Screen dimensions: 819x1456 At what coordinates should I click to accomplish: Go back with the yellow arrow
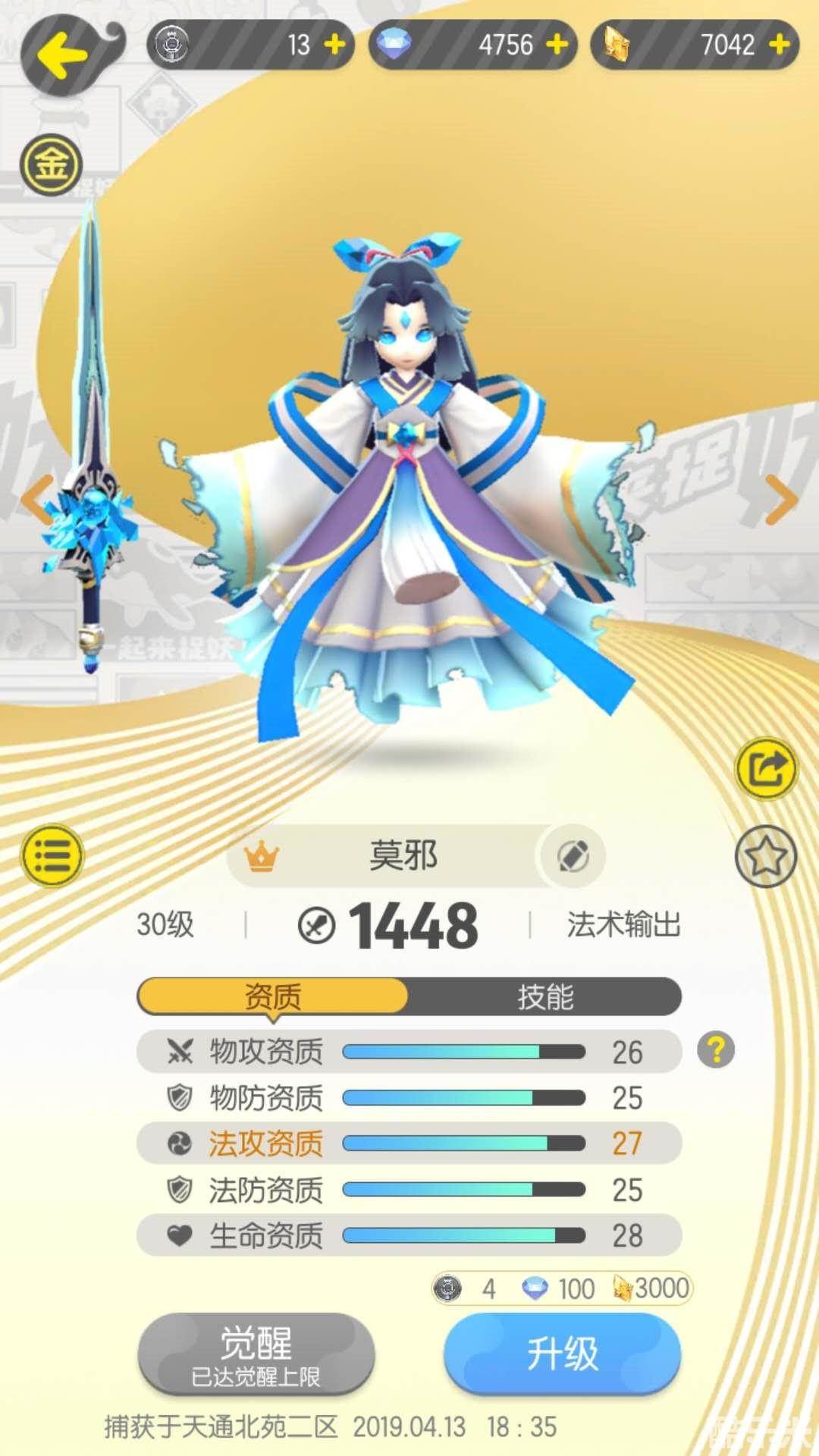pos(62,55)
